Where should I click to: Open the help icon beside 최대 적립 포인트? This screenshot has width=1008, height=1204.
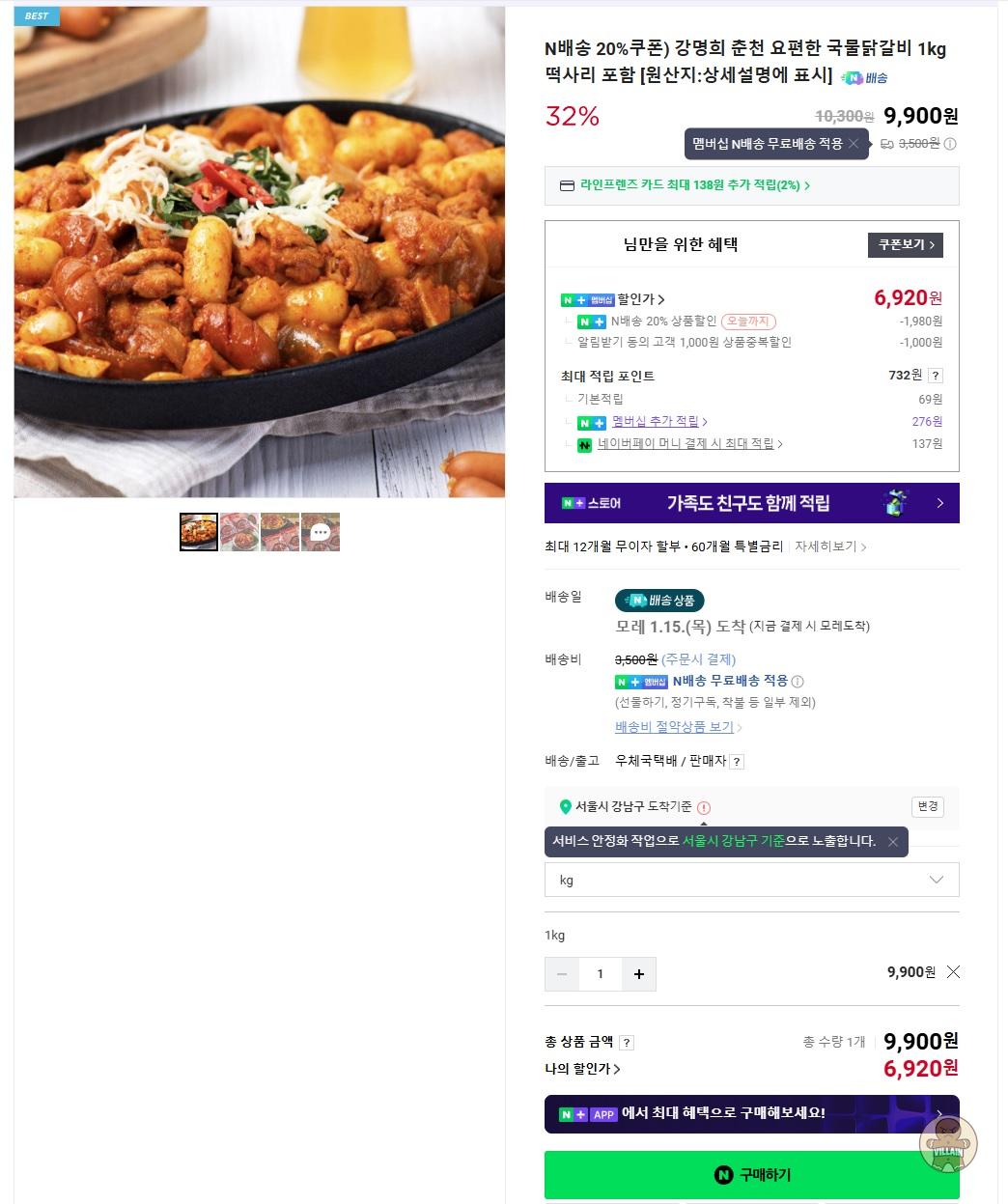[x=936, y=376]
